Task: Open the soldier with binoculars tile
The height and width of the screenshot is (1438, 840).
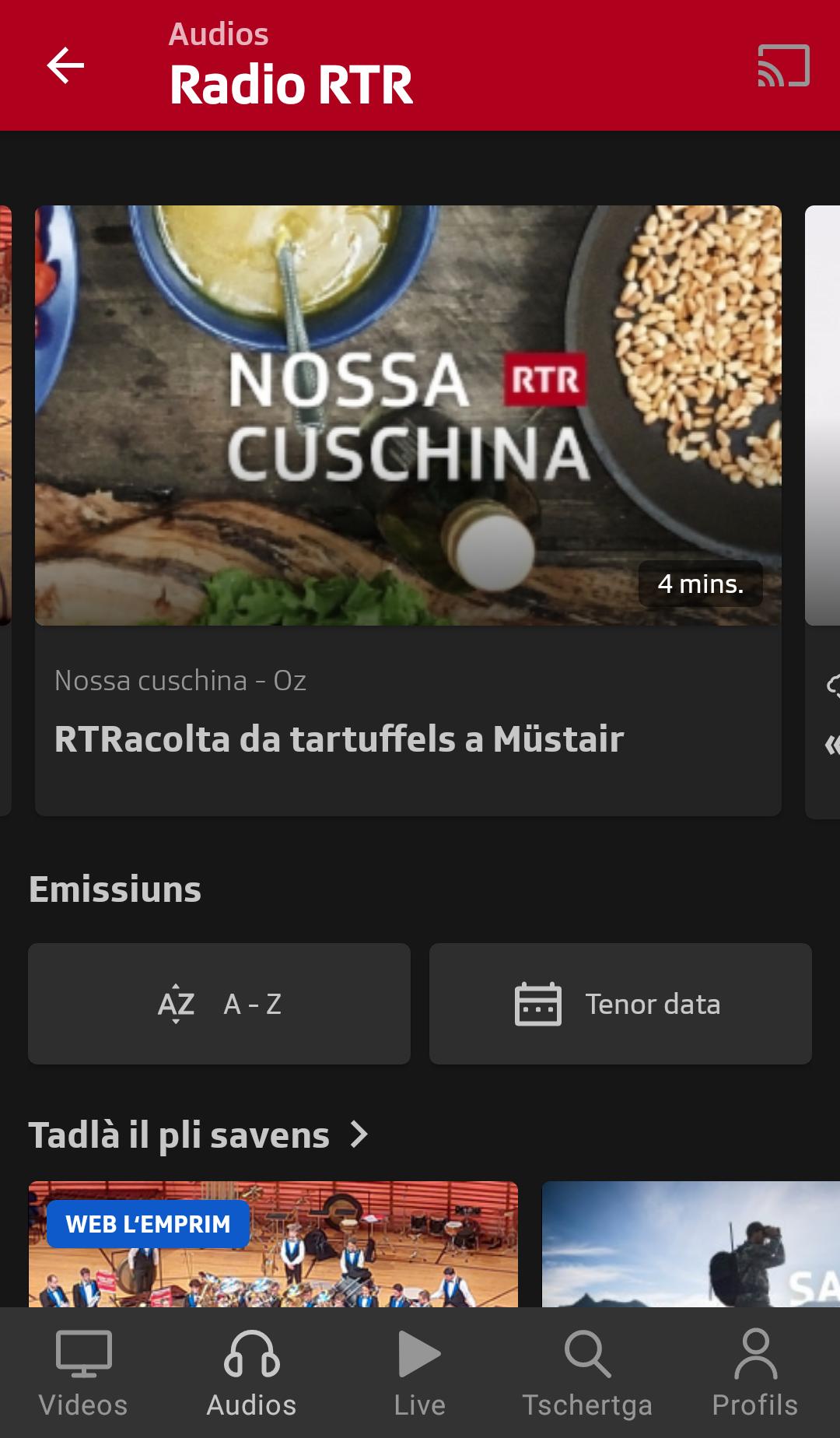Action: coord(691,1243)
